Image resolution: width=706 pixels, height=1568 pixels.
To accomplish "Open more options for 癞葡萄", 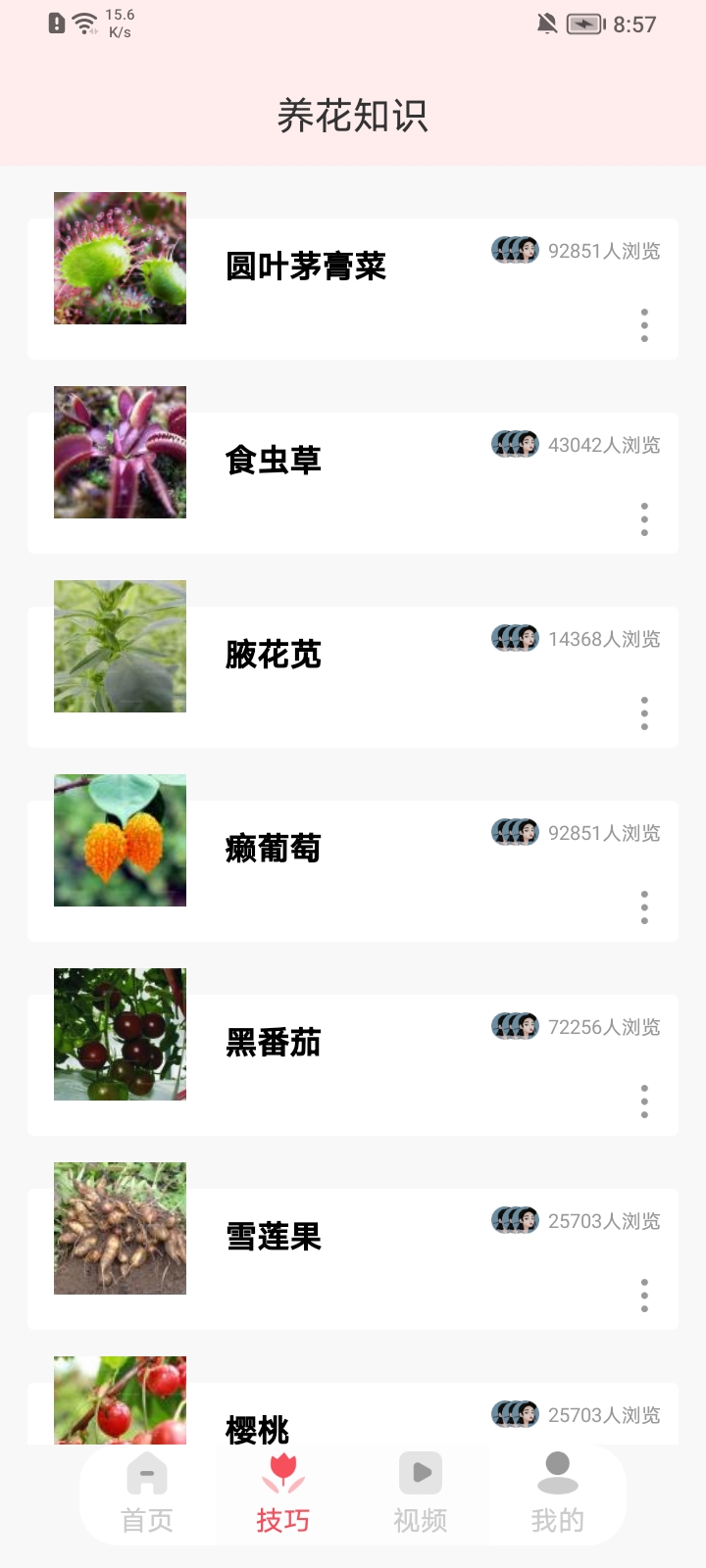I will tap(644, 907).
